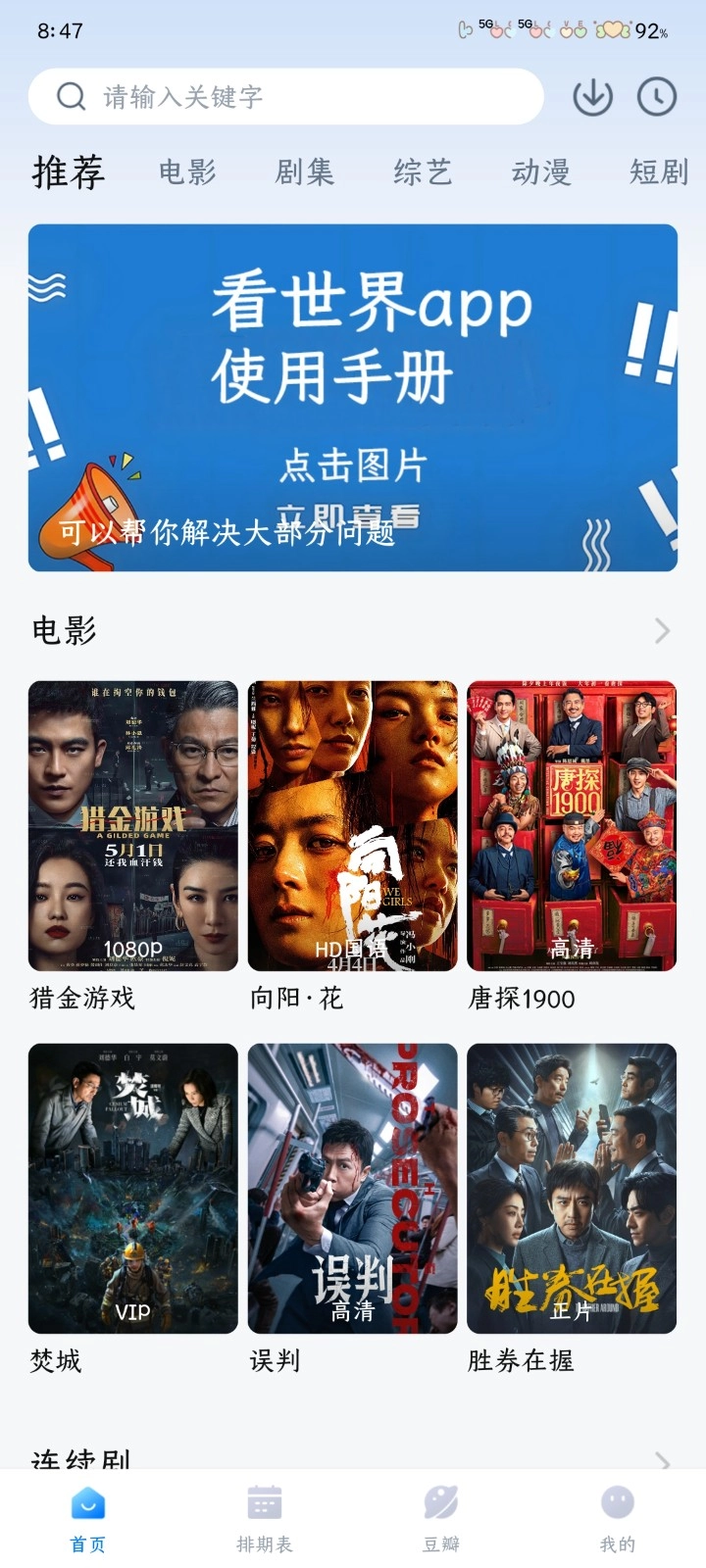
Task: Switch to the 剧集 tab
Action: (304, 171)
